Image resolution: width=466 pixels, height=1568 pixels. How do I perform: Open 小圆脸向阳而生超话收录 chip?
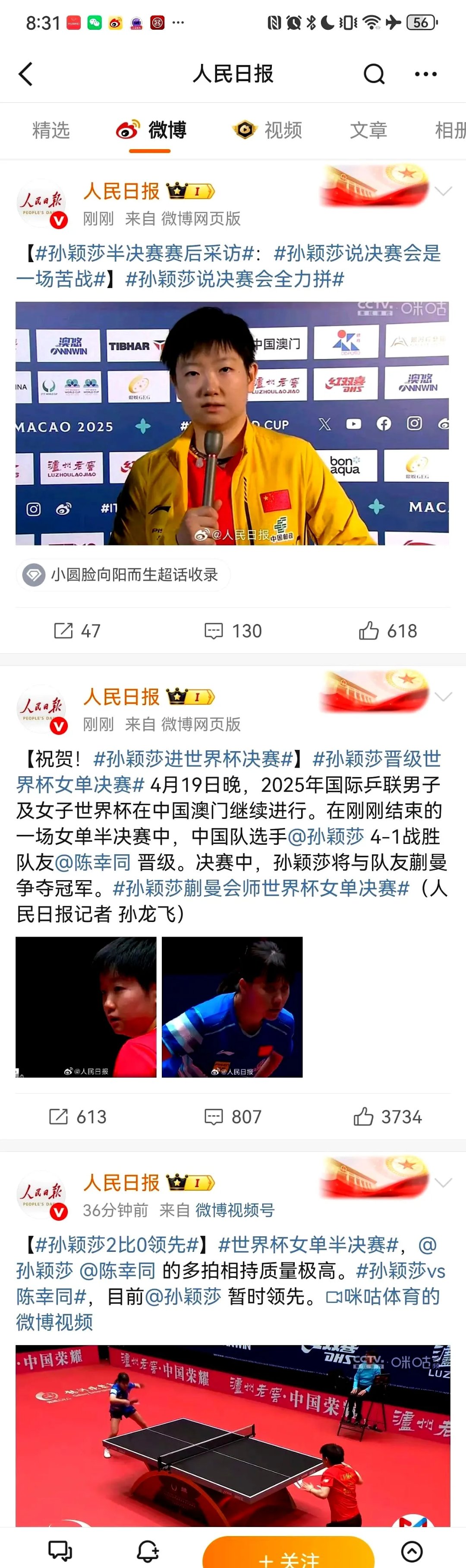pyautogui.click(x=124, y=574)
